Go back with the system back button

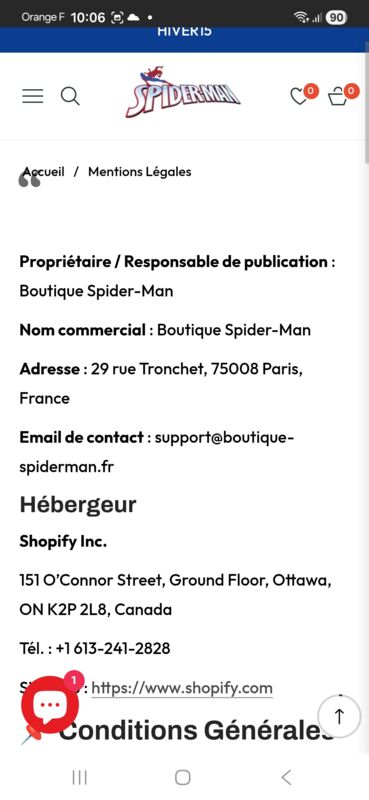(x=286, y=778)
